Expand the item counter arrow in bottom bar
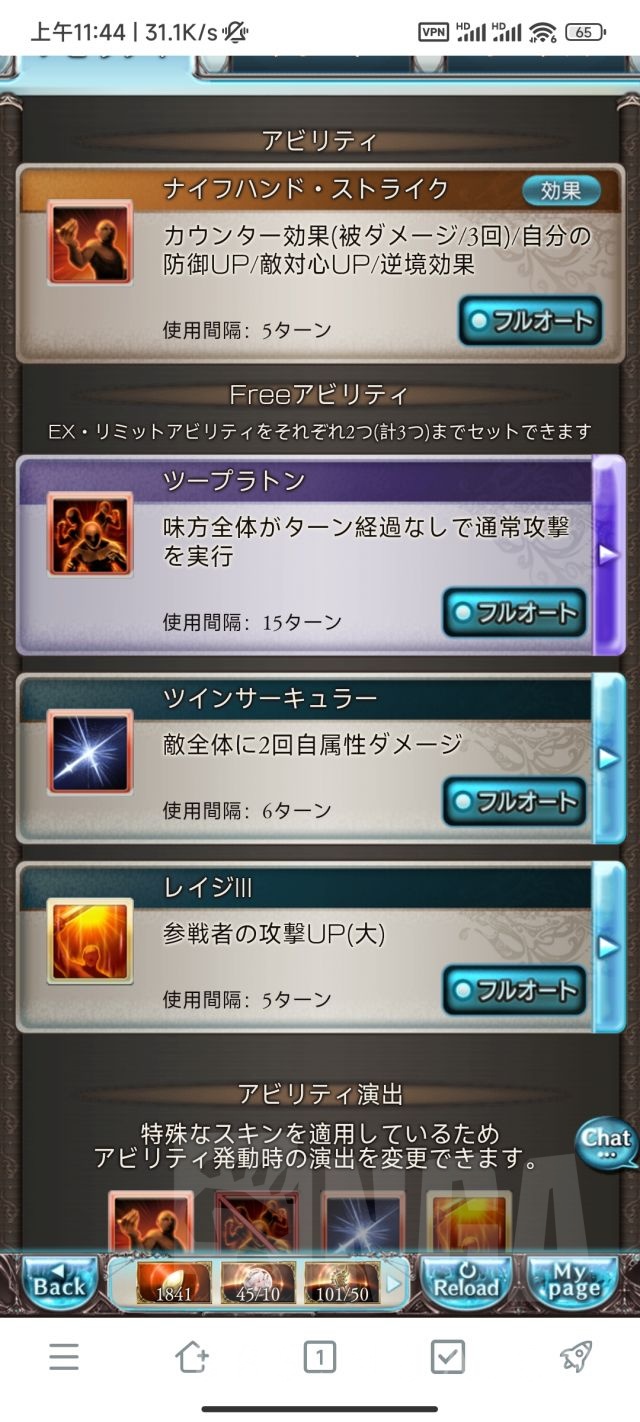This screenshot has height=1422, width=640. (x=393, y=1282)
